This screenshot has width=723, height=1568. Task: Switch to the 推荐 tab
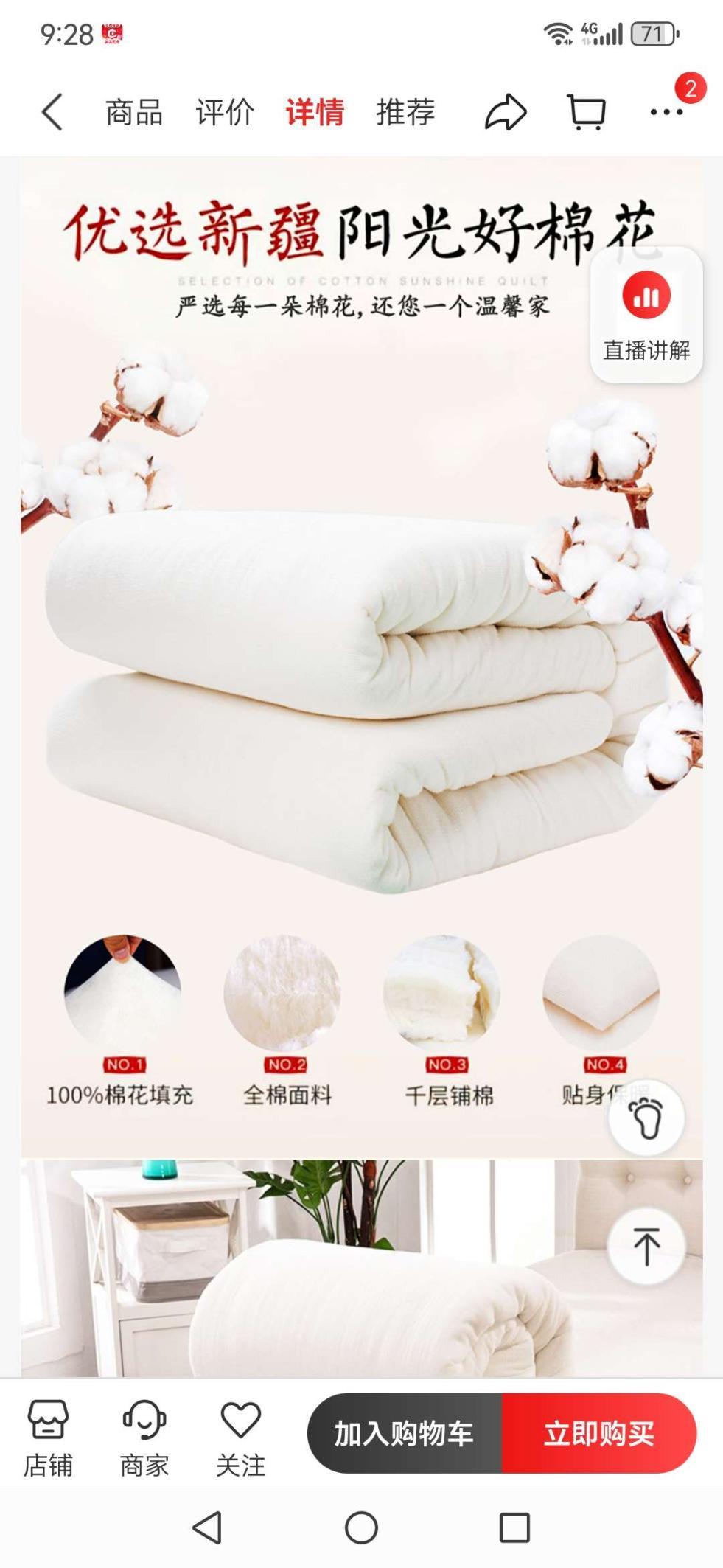[x=405, y=112]
